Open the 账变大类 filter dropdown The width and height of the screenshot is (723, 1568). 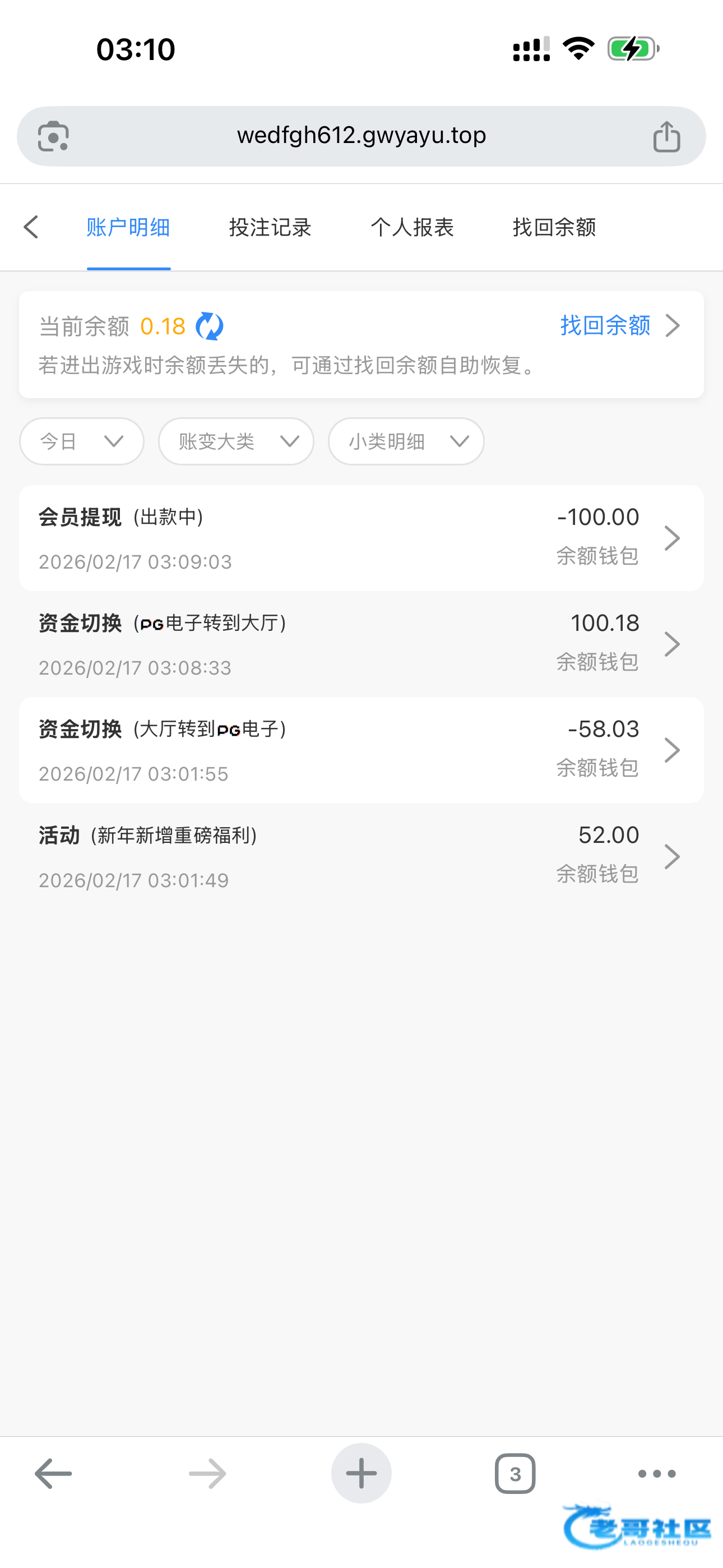236,441
